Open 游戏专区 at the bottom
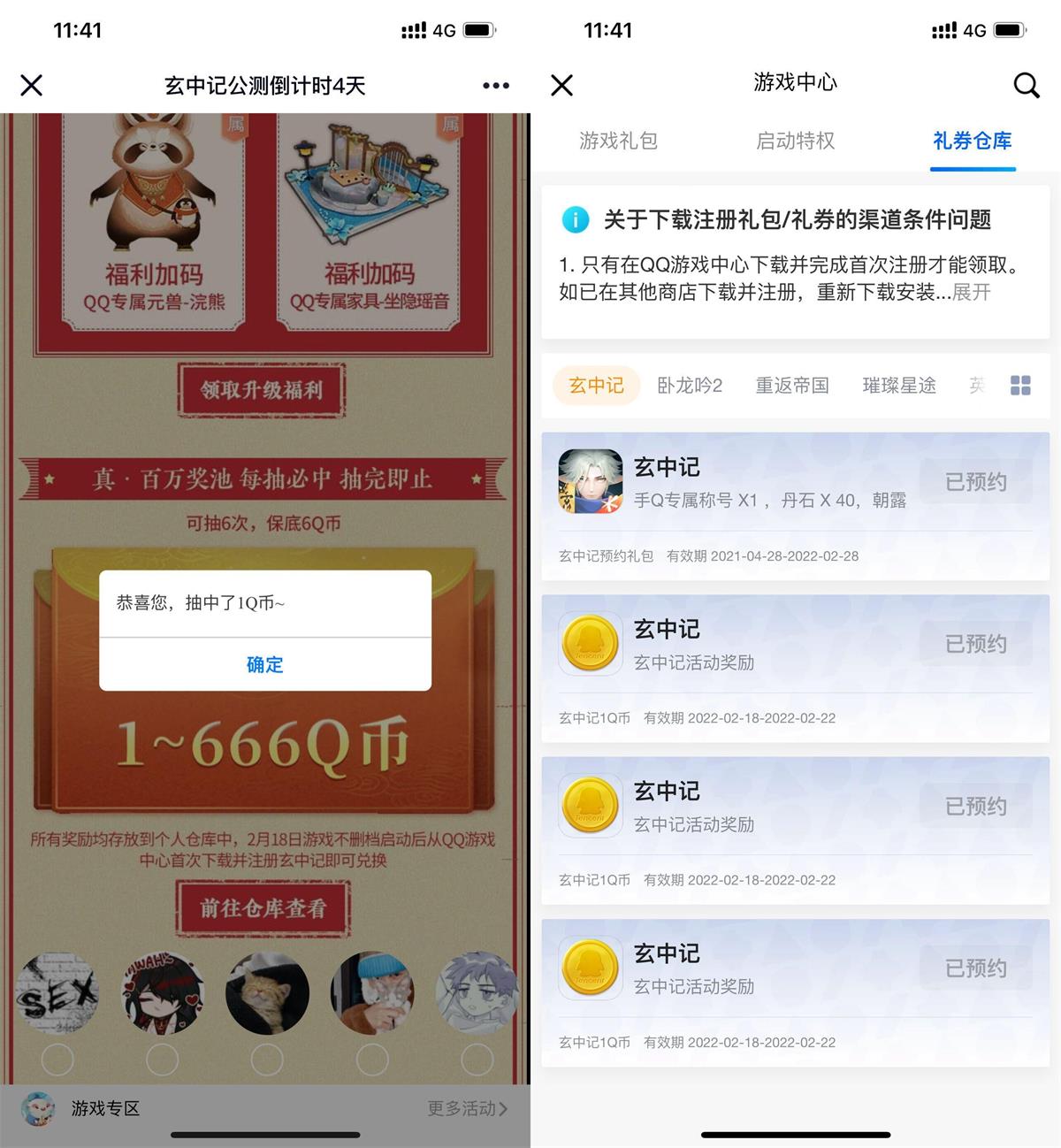Screen dimensions: 1061x1148 pyautogui.click(x=104, y=1108)
